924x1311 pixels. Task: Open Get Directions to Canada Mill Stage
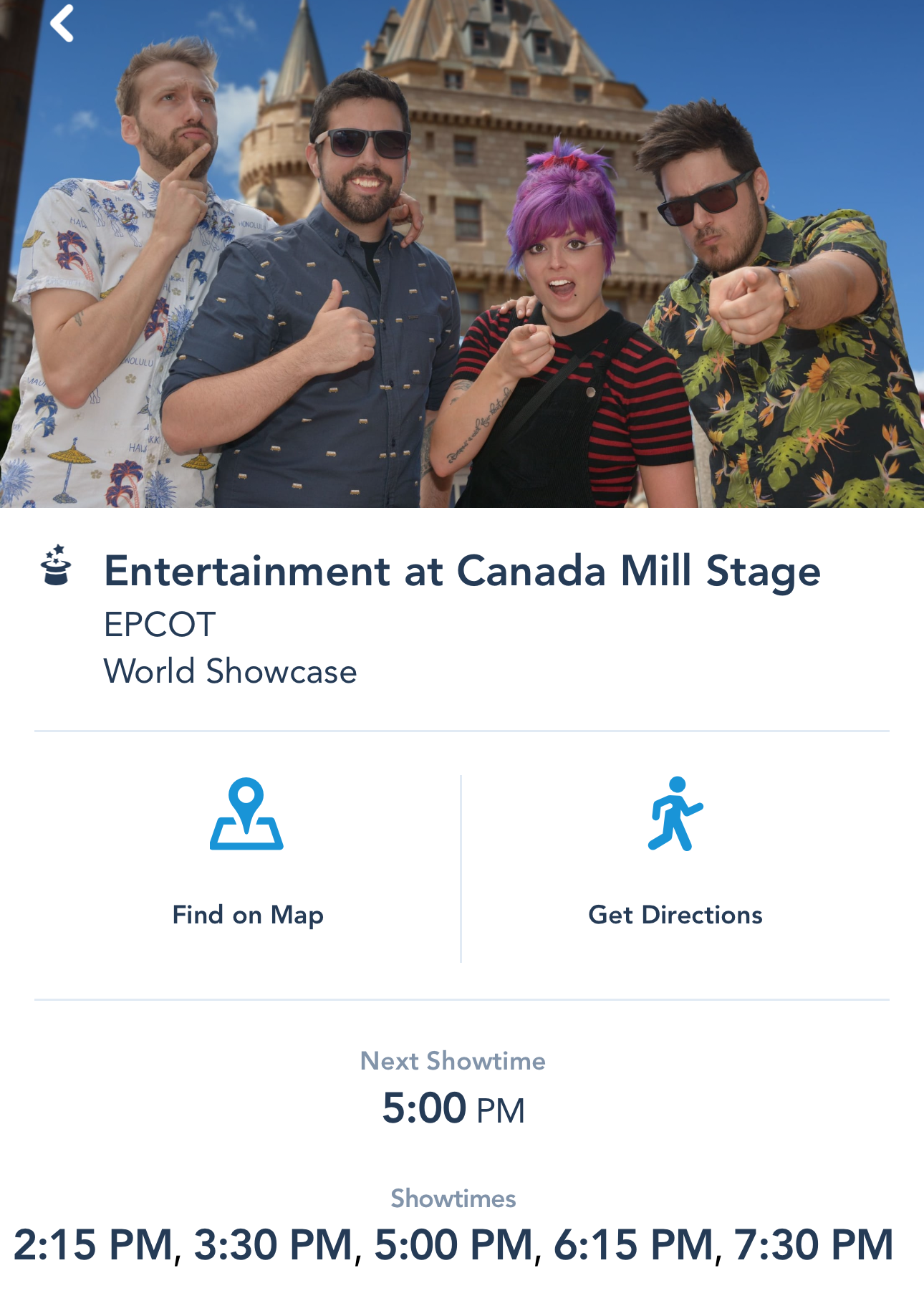tap(675, 854)
